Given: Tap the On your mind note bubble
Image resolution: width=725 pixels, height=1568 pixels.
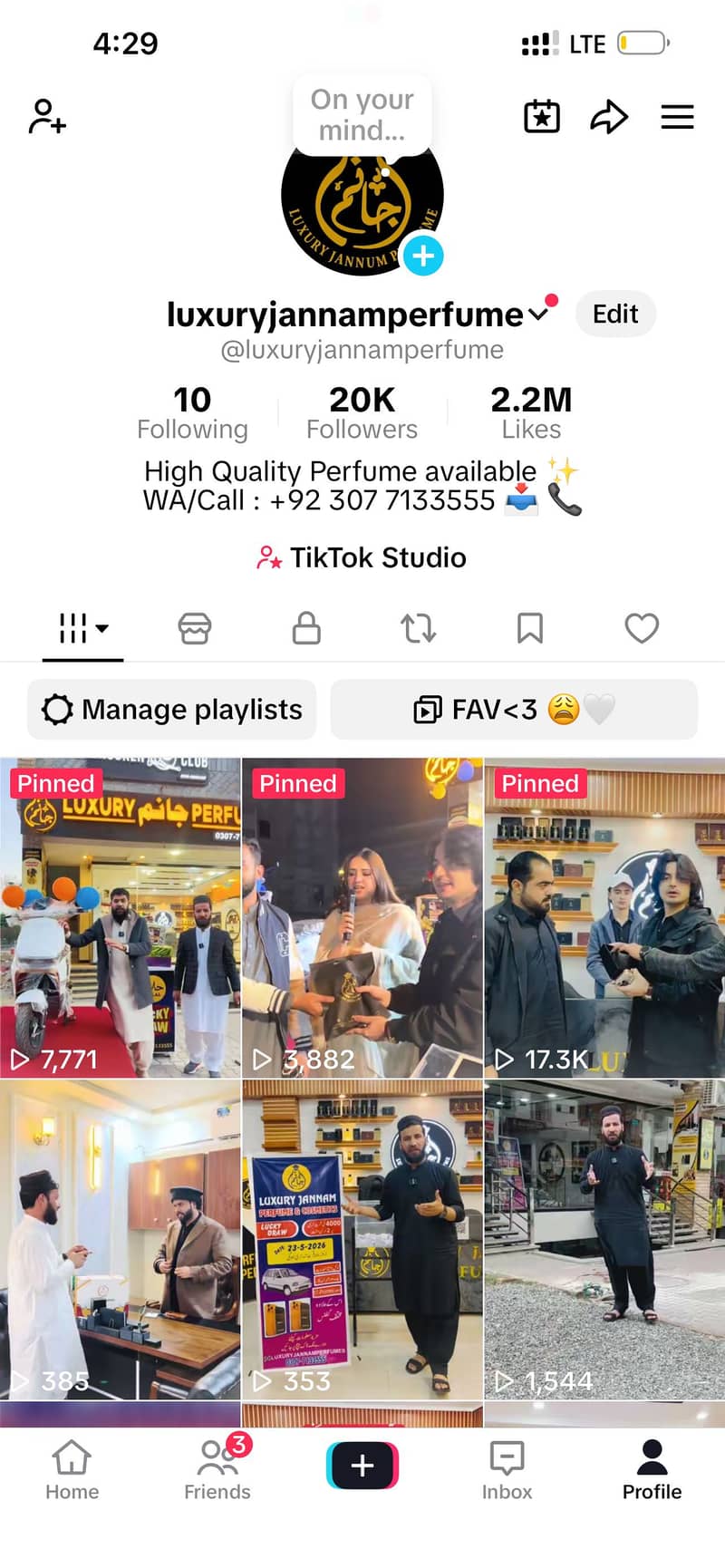Looking at the screenshot, I should [362, 114].
